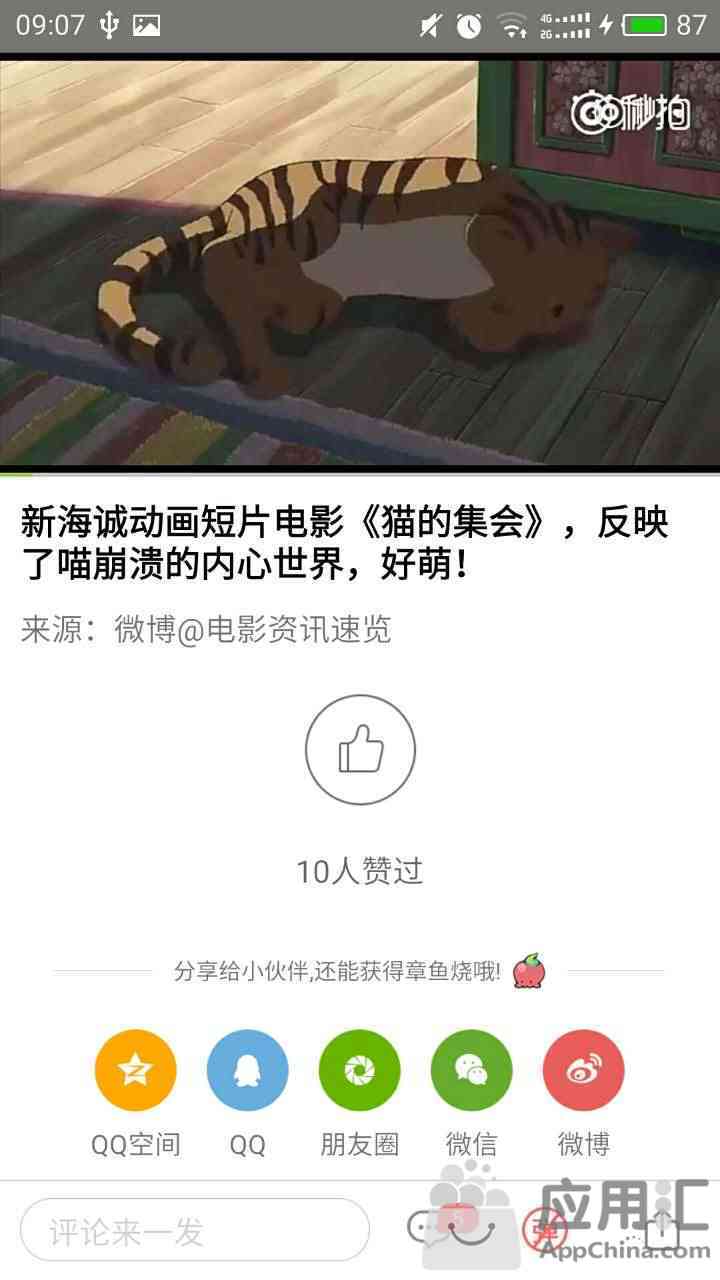
Task: Like this video with the thumbs-up
Action: point(360,750)
